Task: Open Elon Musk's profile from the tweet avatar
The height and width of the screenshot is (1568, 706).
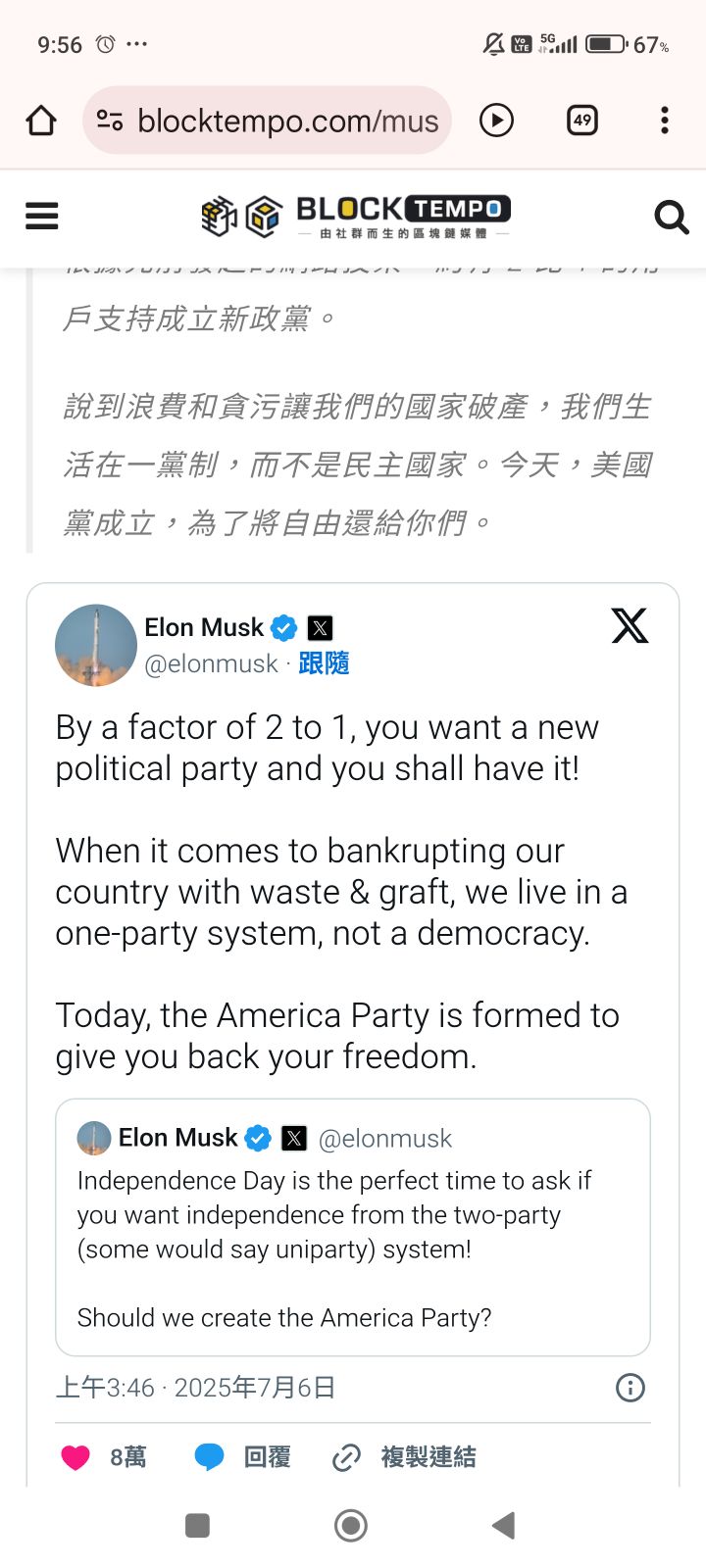Action: click(96, 645)
